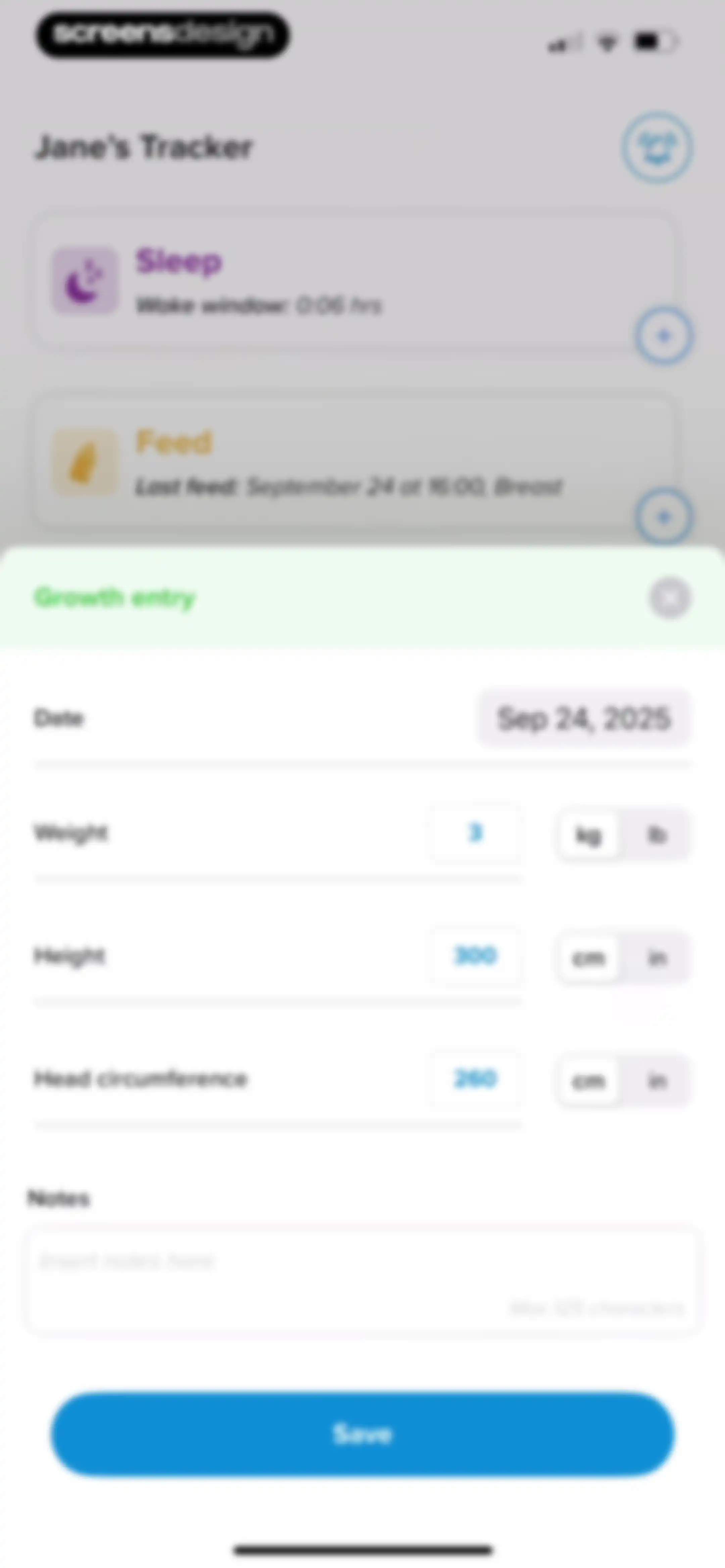The height and width of the screenshot is (1568, 725).
Task: Select cm for Height
Action: click(x=588, y=958)
